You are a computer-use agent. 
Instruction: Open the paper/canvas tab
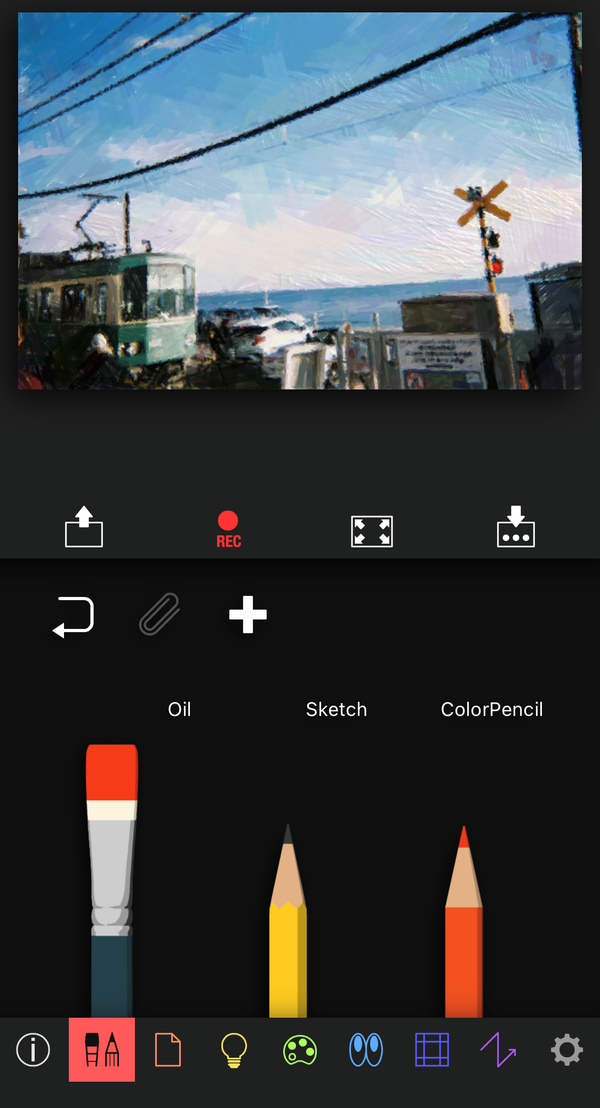coord(168,1050)
